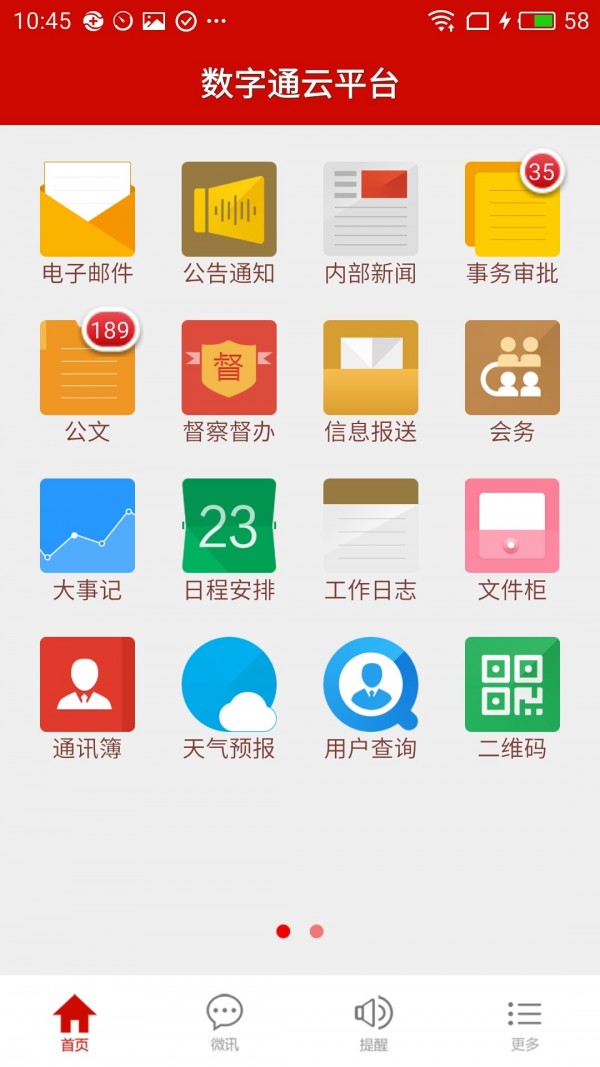The height and width of the screenshot is (1067, 600).
Task: Switch to the 提醒 reminders tab
Action: pos(374,1022)
